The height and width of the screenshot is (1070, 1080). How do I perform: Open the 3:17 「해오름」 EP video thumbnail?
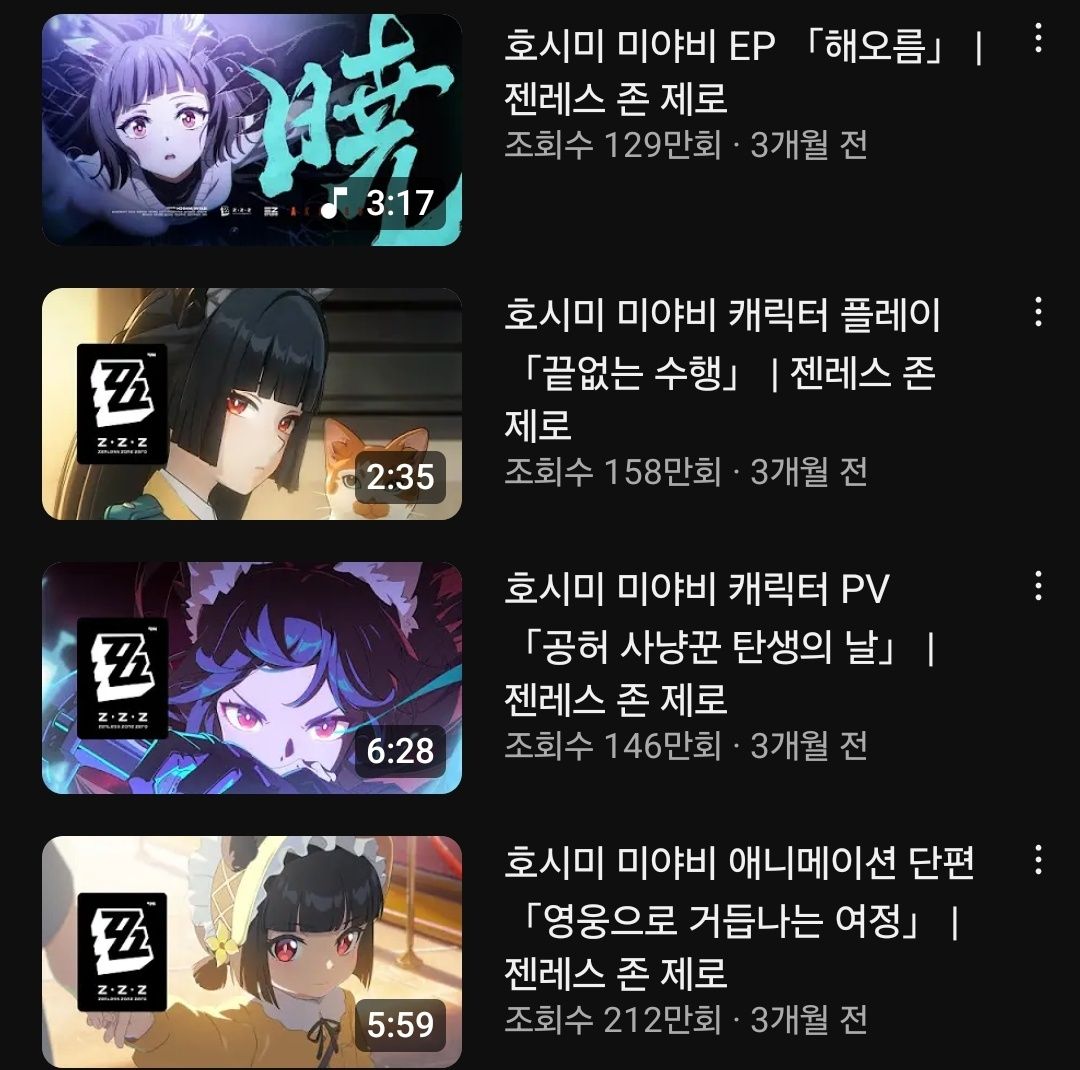tap(251, 130)
